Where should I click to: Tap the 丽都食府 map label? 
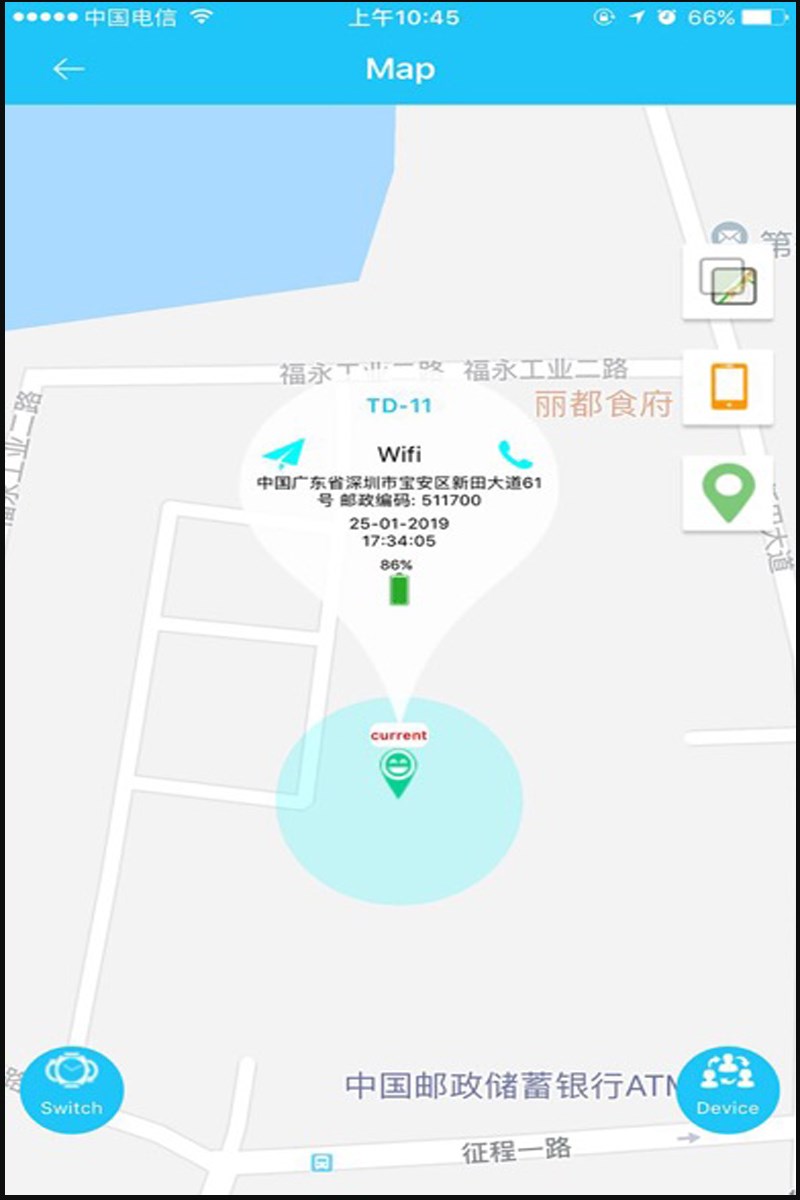[x=604, y=404]
